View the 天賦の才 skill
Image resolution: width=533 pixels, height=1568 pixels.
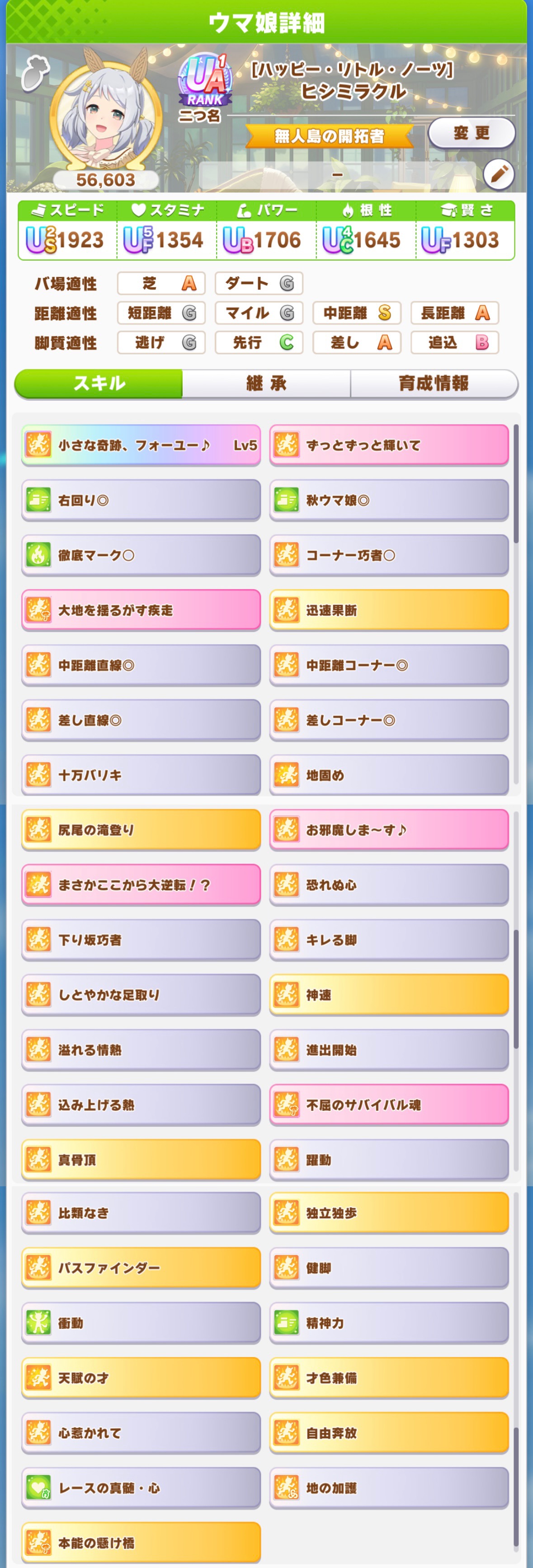pyautogui.click(x=141, y=1377)
